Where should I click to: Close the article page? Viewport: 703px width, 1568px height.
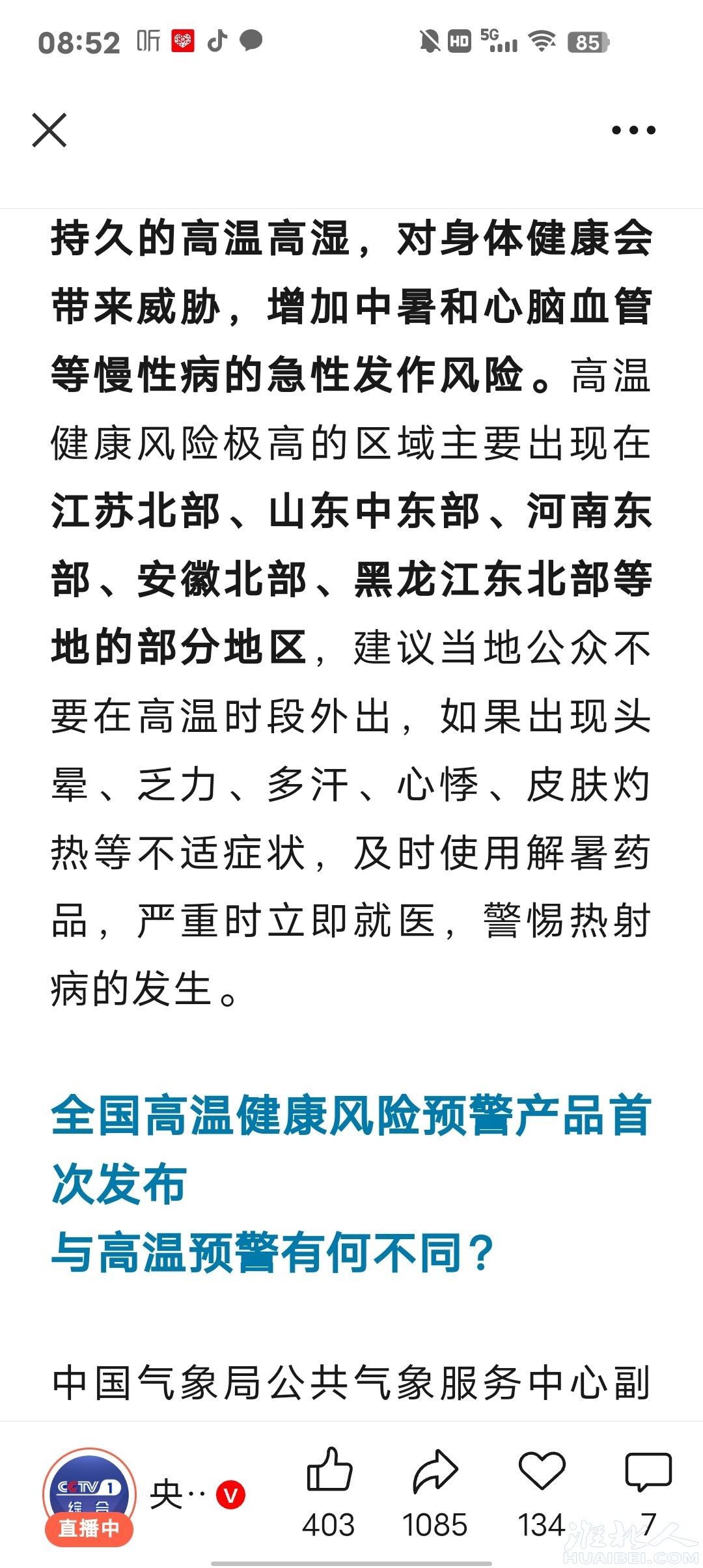click(x=49, y=130)
